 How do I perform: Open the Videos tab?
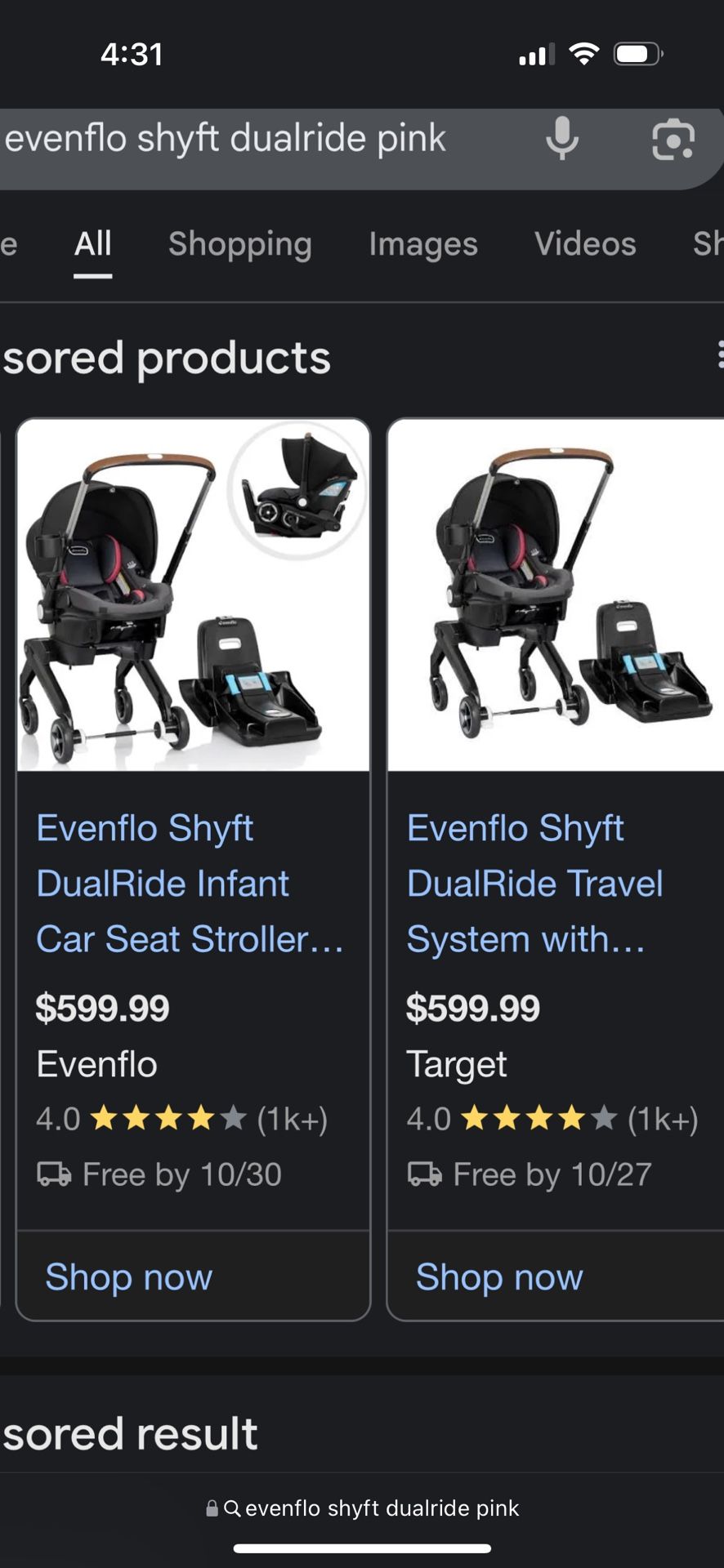point(585,244)
